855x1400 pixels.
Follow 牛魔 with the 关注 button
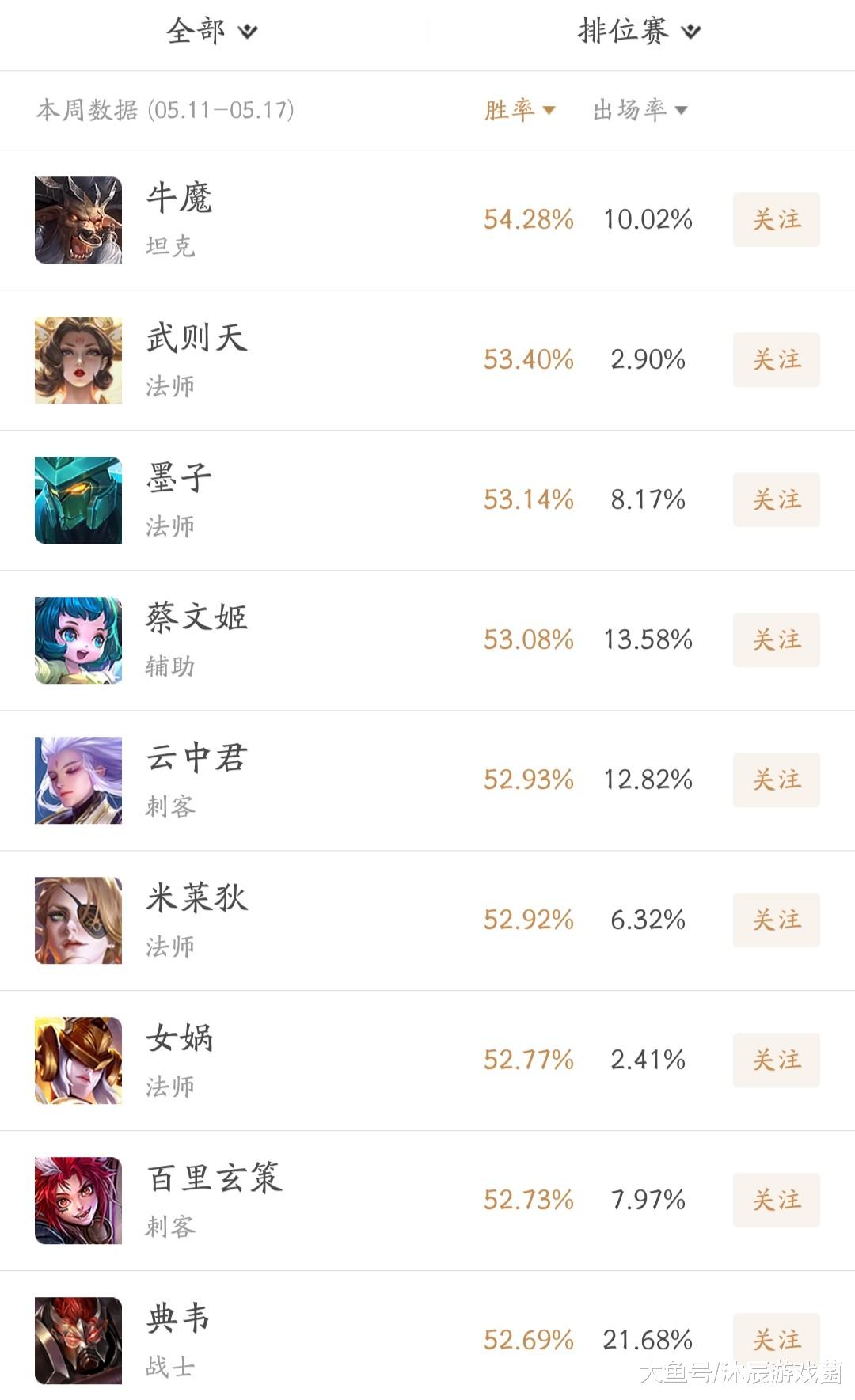click(x=776, y=220)
